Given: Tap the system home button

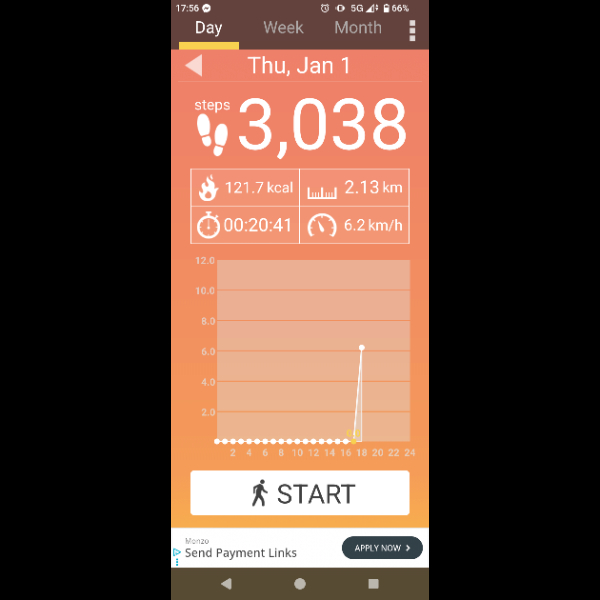Looking at the screenshot, I should [300, 583].
